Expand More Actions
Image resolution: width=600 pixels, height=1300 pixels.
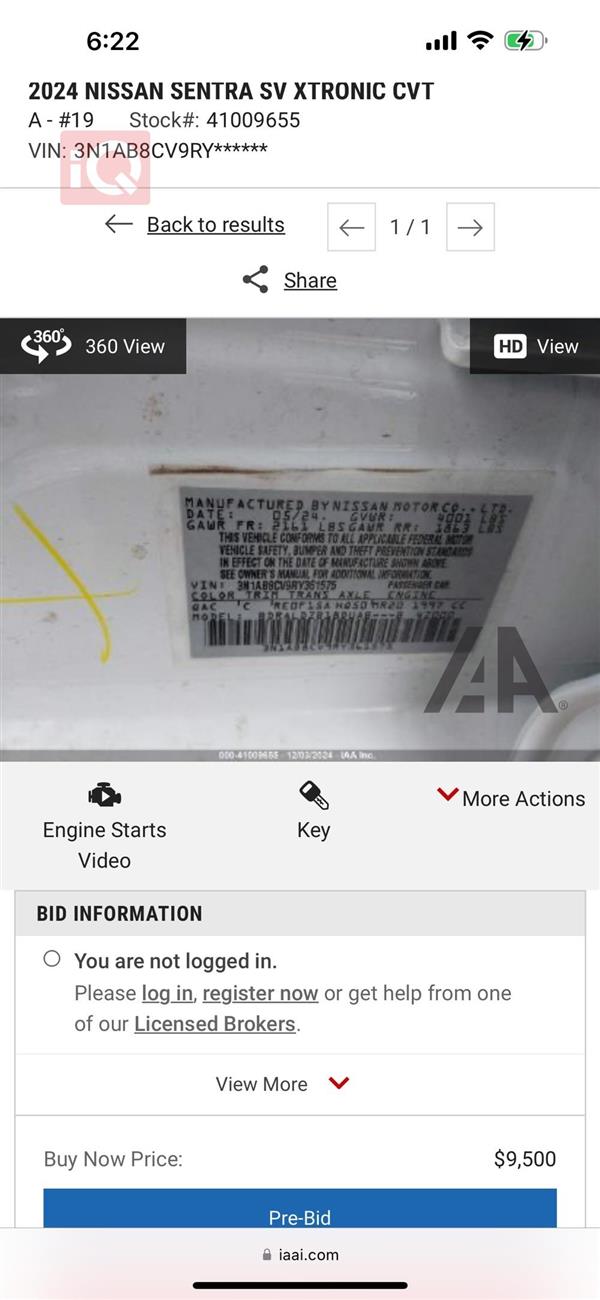(511, 798)
